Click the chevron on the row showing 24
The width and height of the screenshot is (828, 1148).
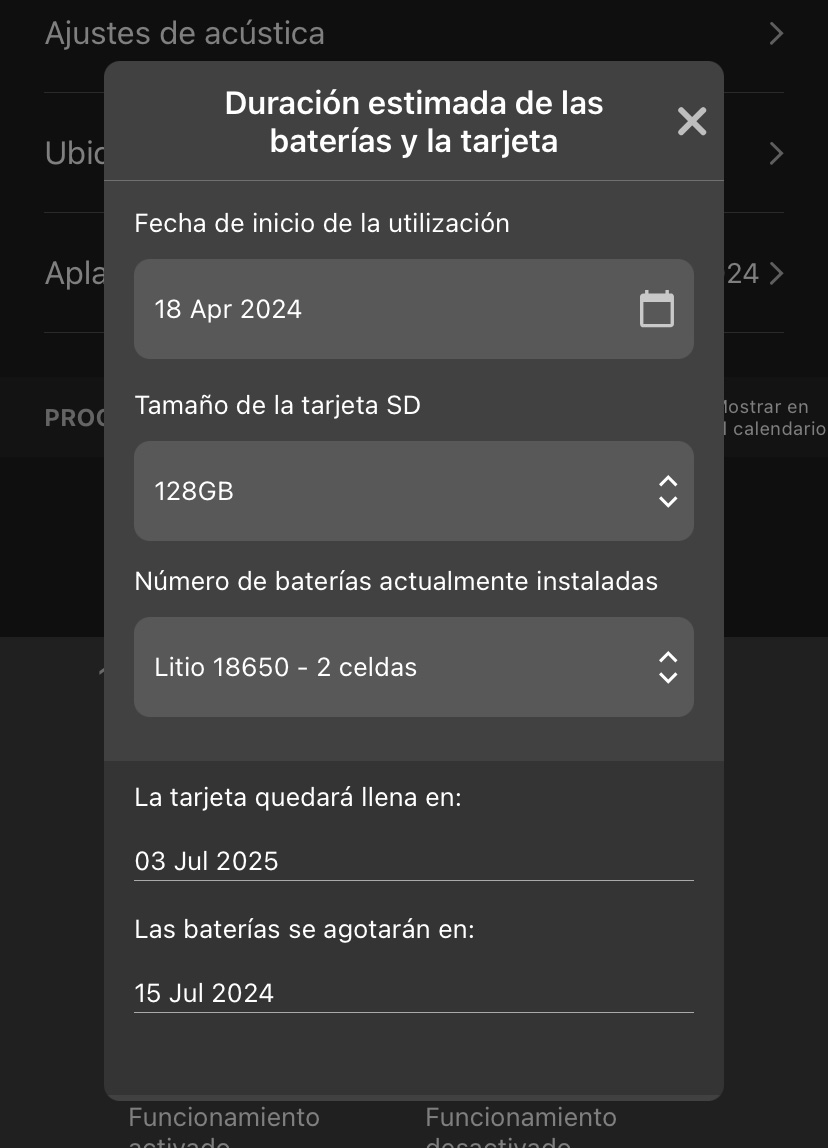click(776, 273)
